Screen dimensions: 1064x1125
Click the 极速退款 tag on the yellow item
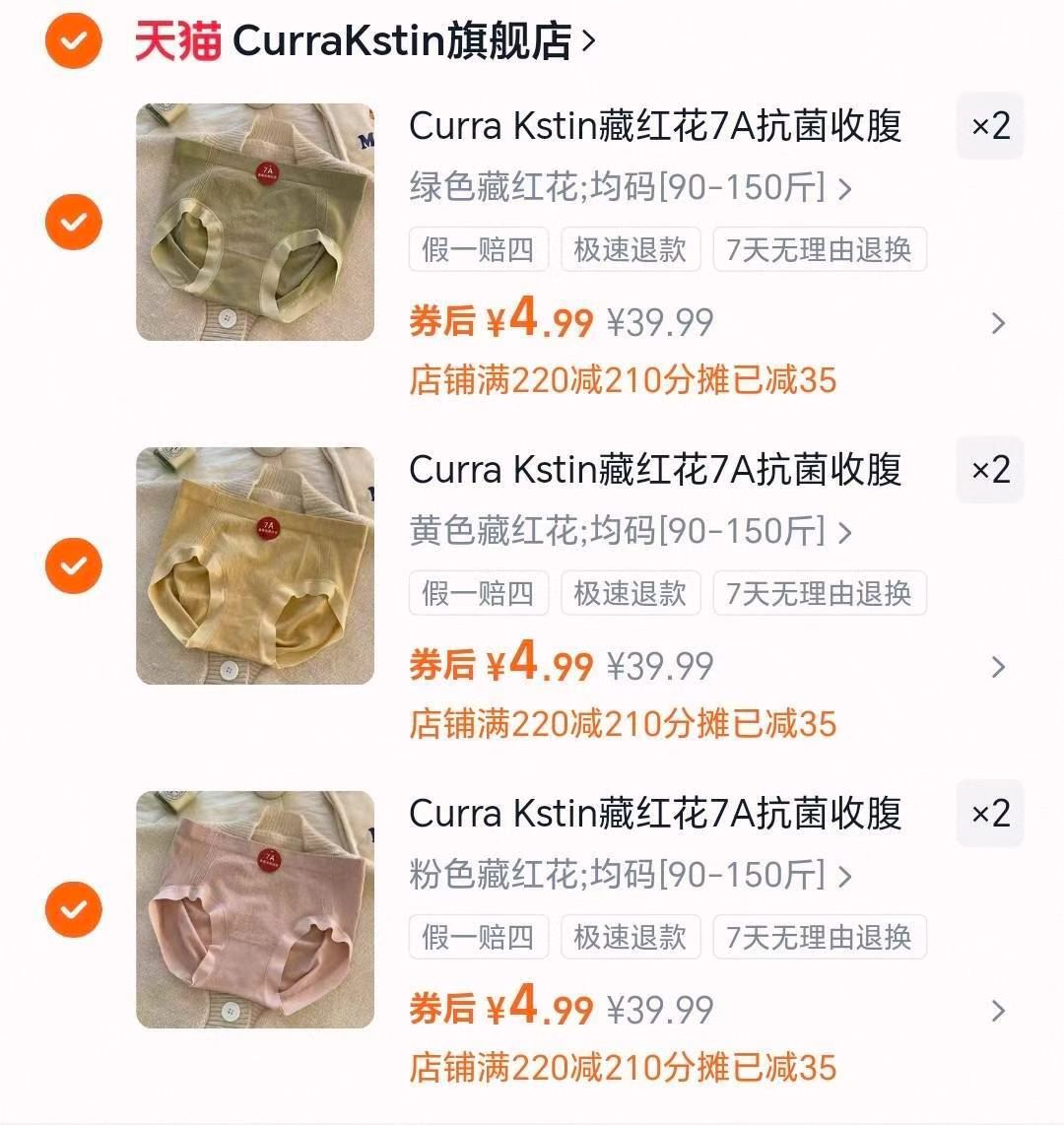point(631,593)
